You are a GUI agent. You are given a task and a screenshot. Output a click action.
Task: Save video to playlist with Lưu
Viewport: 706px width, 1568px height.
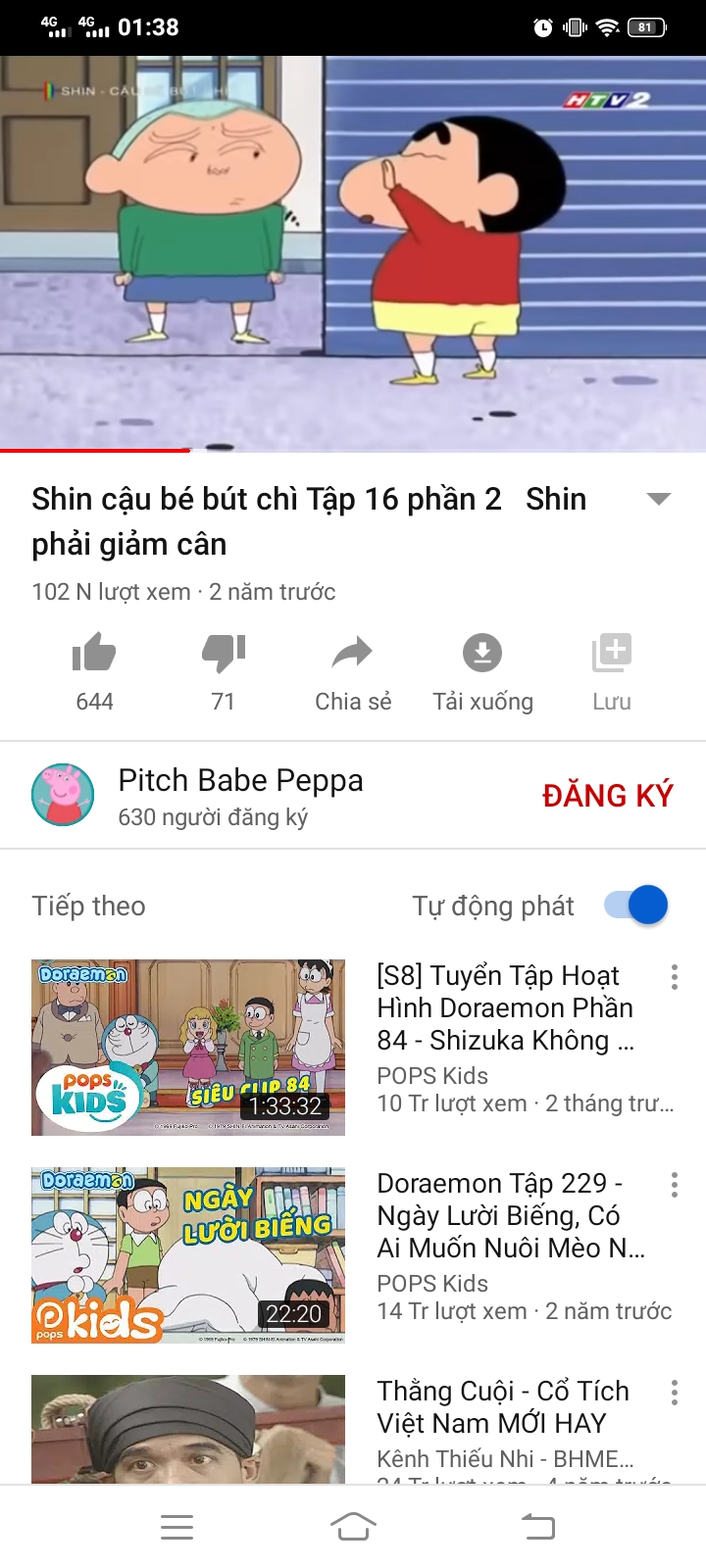click(612, 654)
